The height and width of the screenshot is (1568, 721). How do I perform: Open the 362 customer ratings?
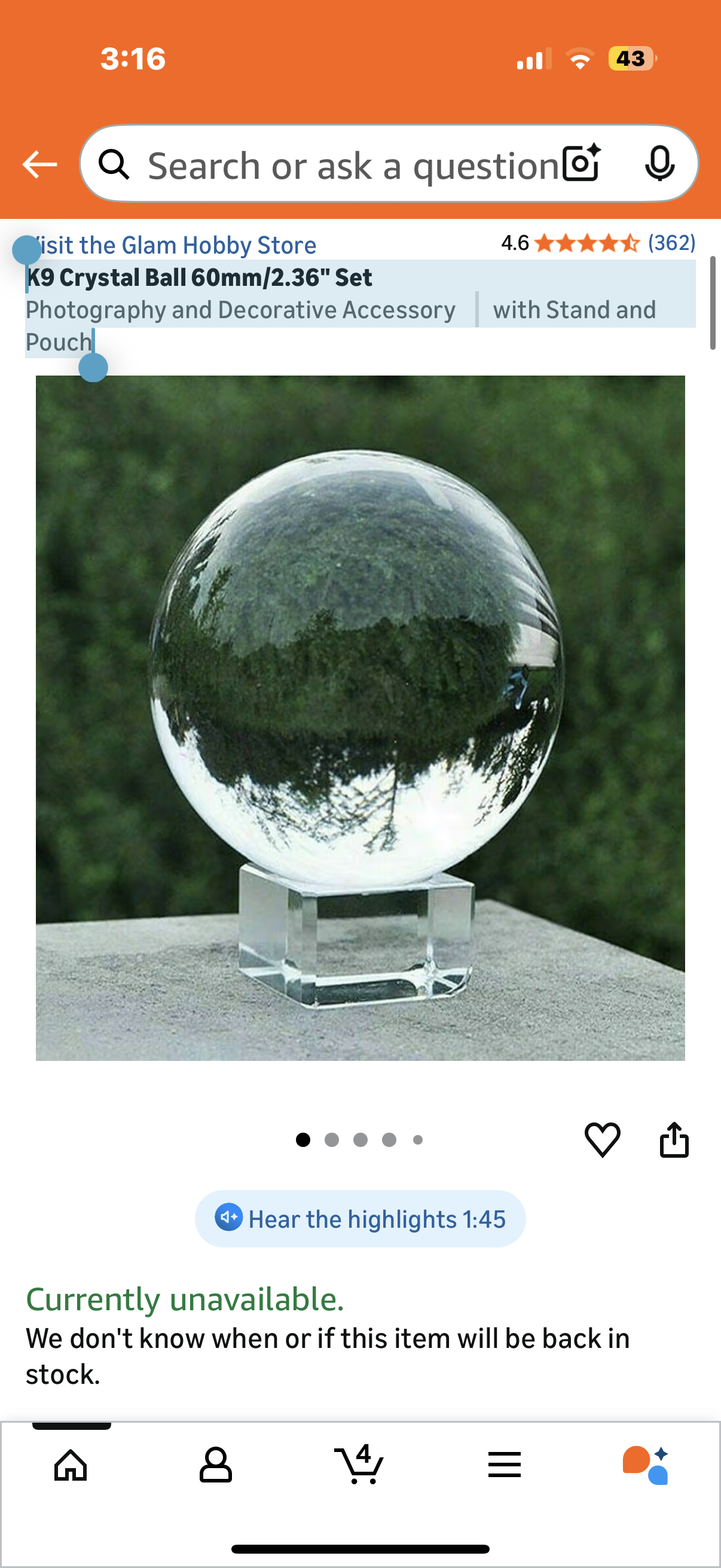[x=671, y=243]
